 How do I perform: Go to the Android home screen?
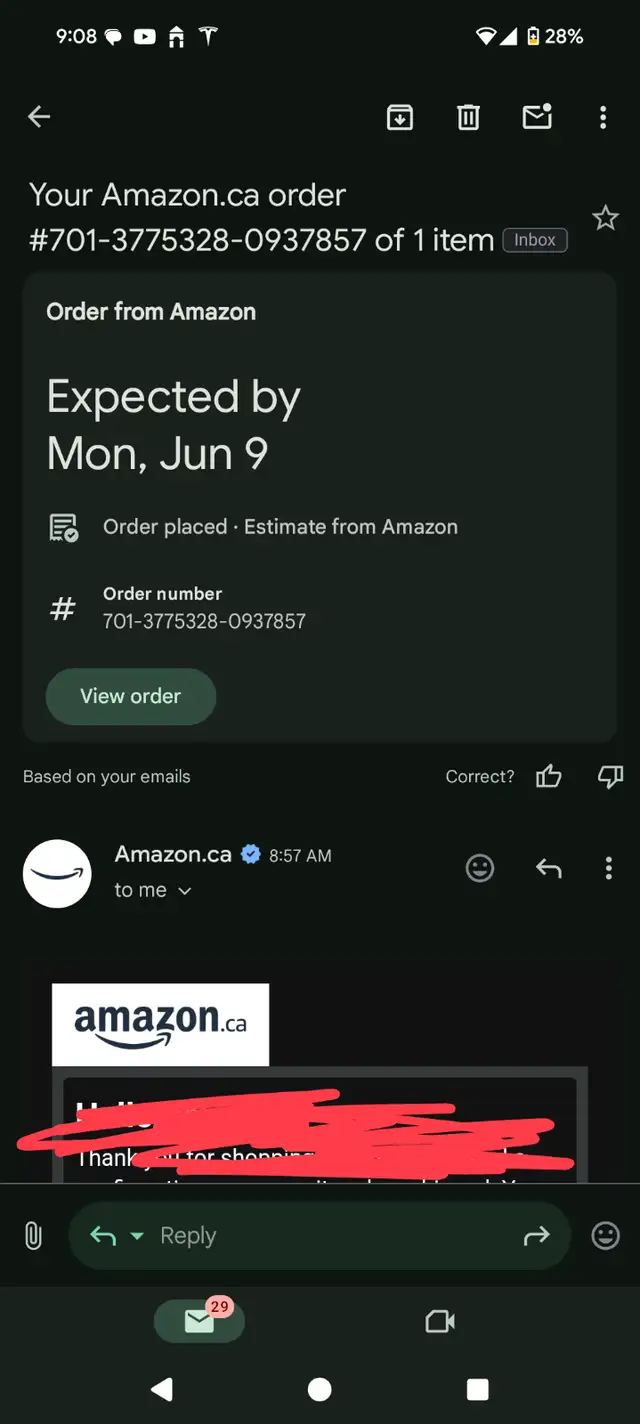[320, 1389]
